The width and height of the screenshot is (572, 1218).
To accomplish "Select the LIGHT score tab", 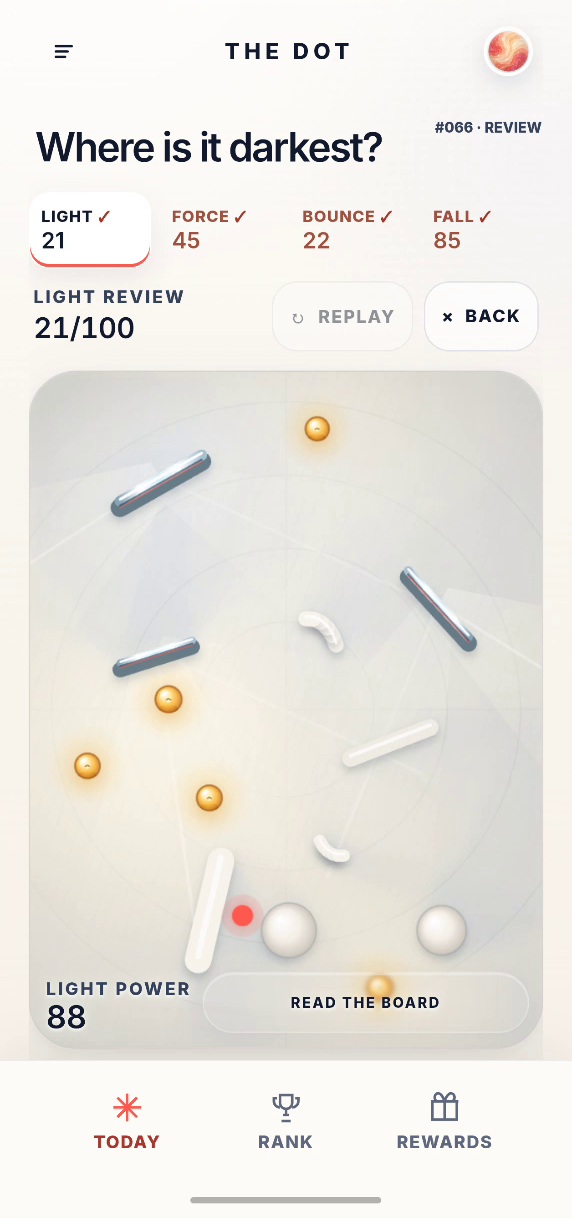I will 90,229.
